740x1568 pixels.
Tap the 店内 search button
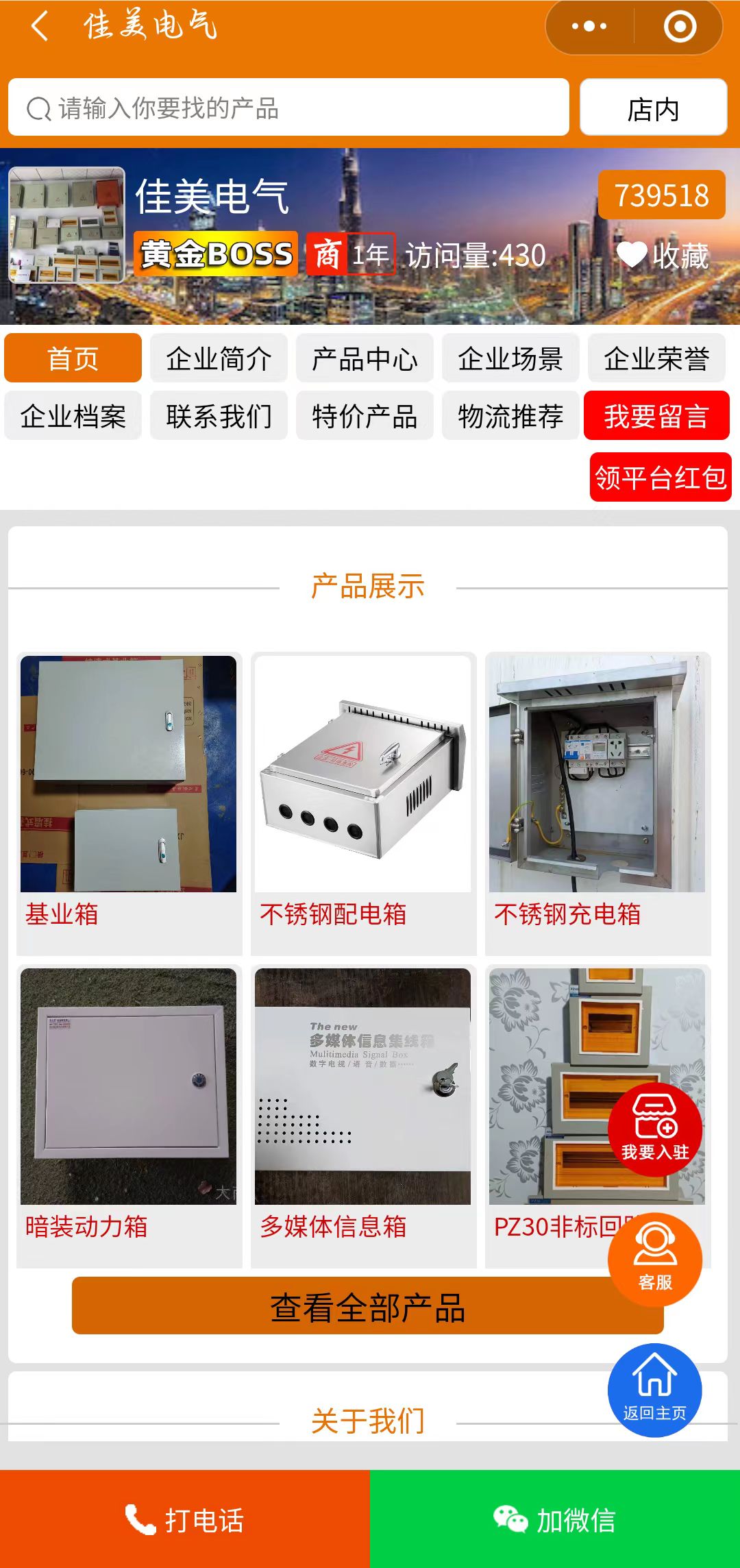click(x=653, y=108)
